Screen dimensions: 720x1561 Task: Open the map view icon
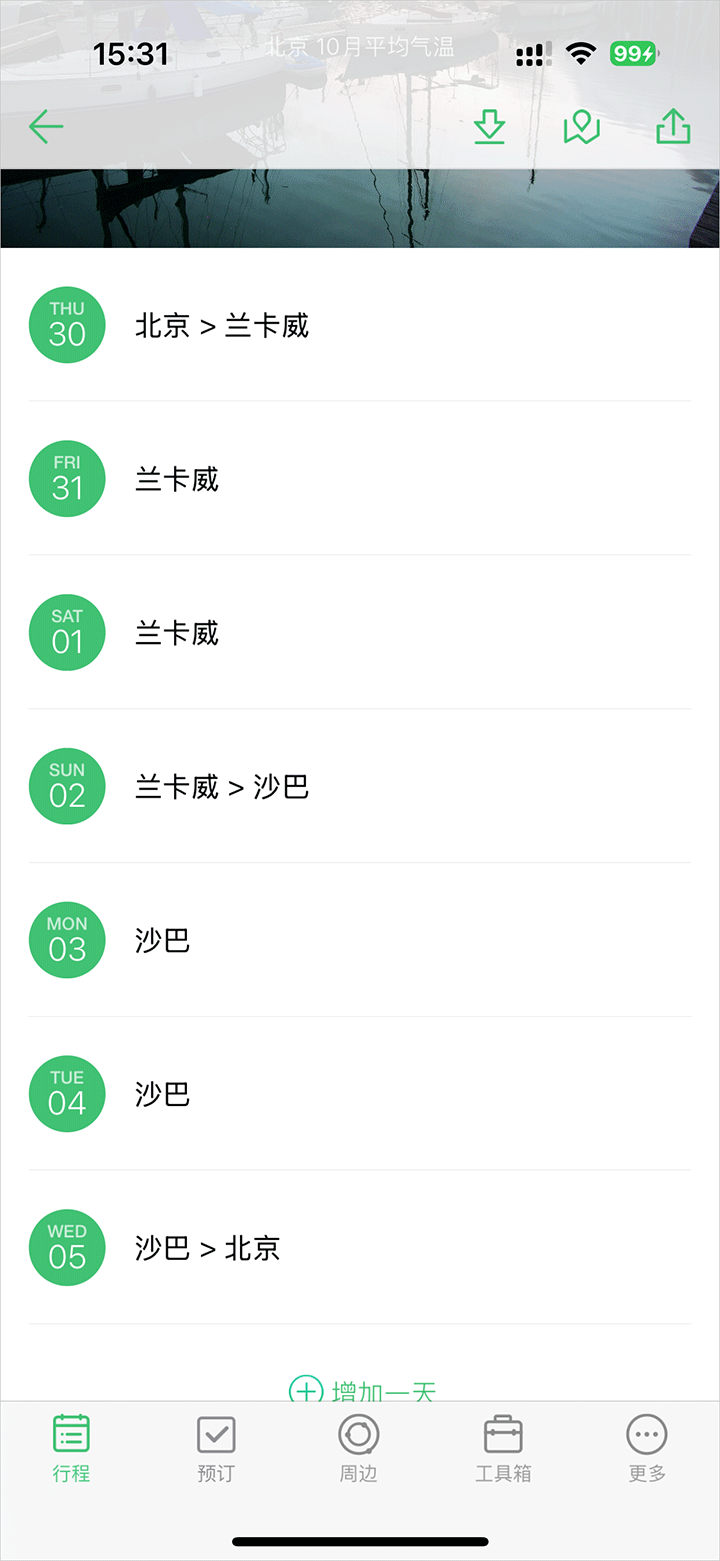581,127
